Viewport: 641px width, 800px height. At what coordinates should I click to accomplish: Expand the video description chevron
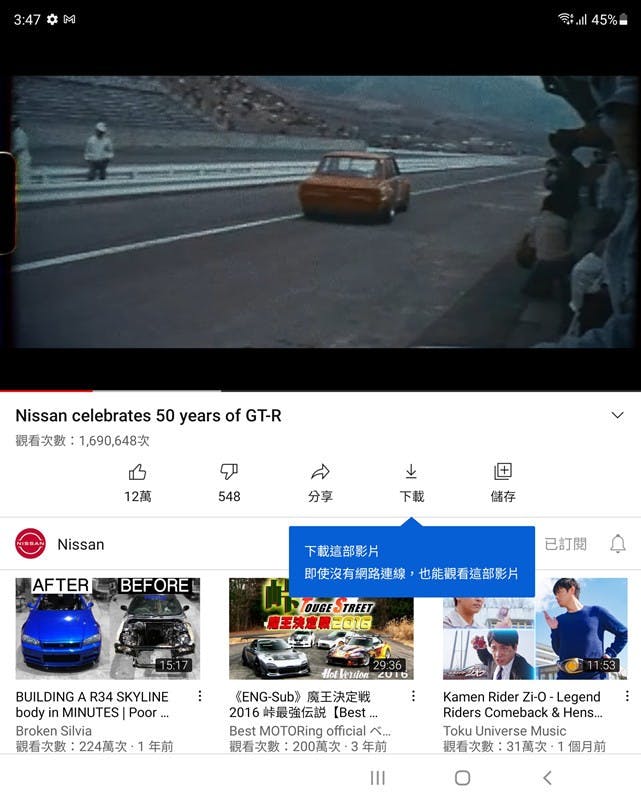[x=617, y=415]
